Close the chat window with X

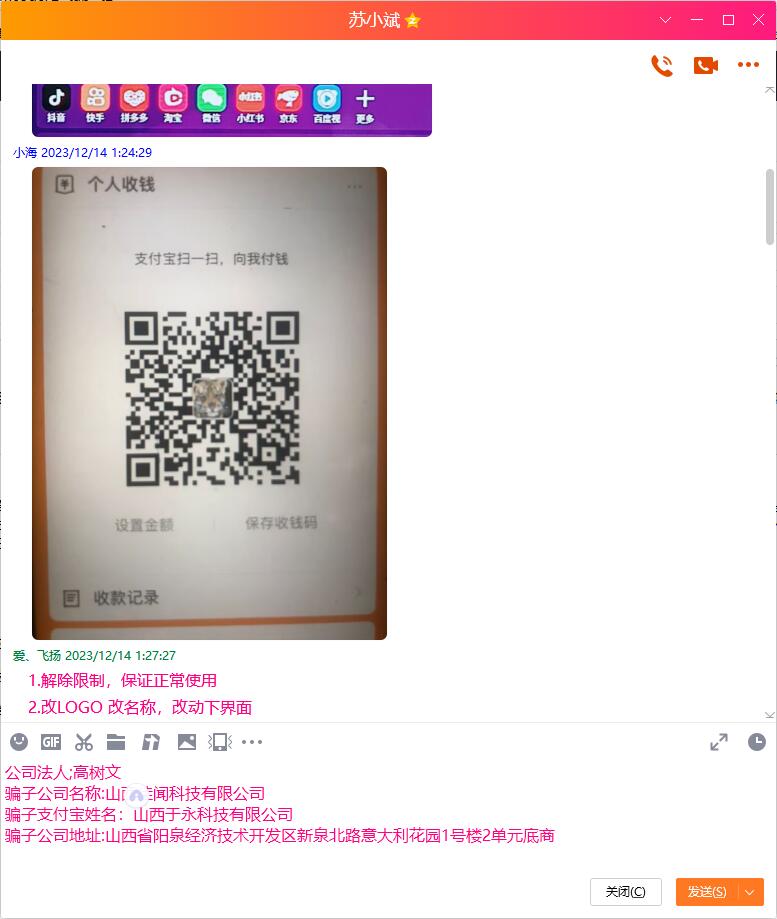coord(758,20)
